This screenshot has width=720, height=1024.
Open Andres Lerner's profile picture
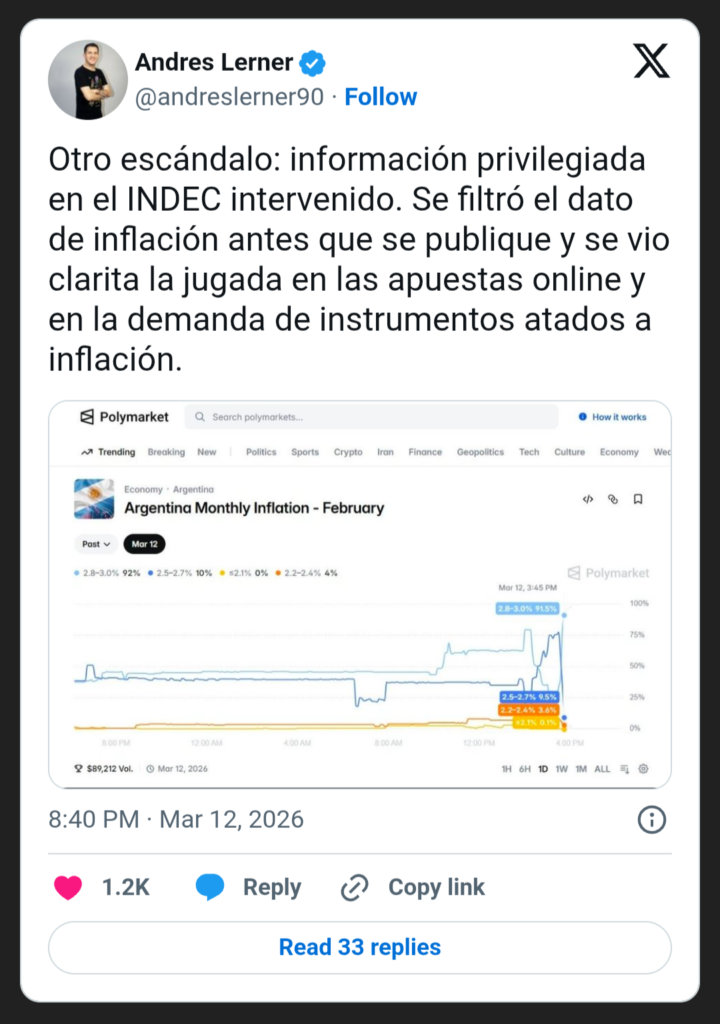88,80
